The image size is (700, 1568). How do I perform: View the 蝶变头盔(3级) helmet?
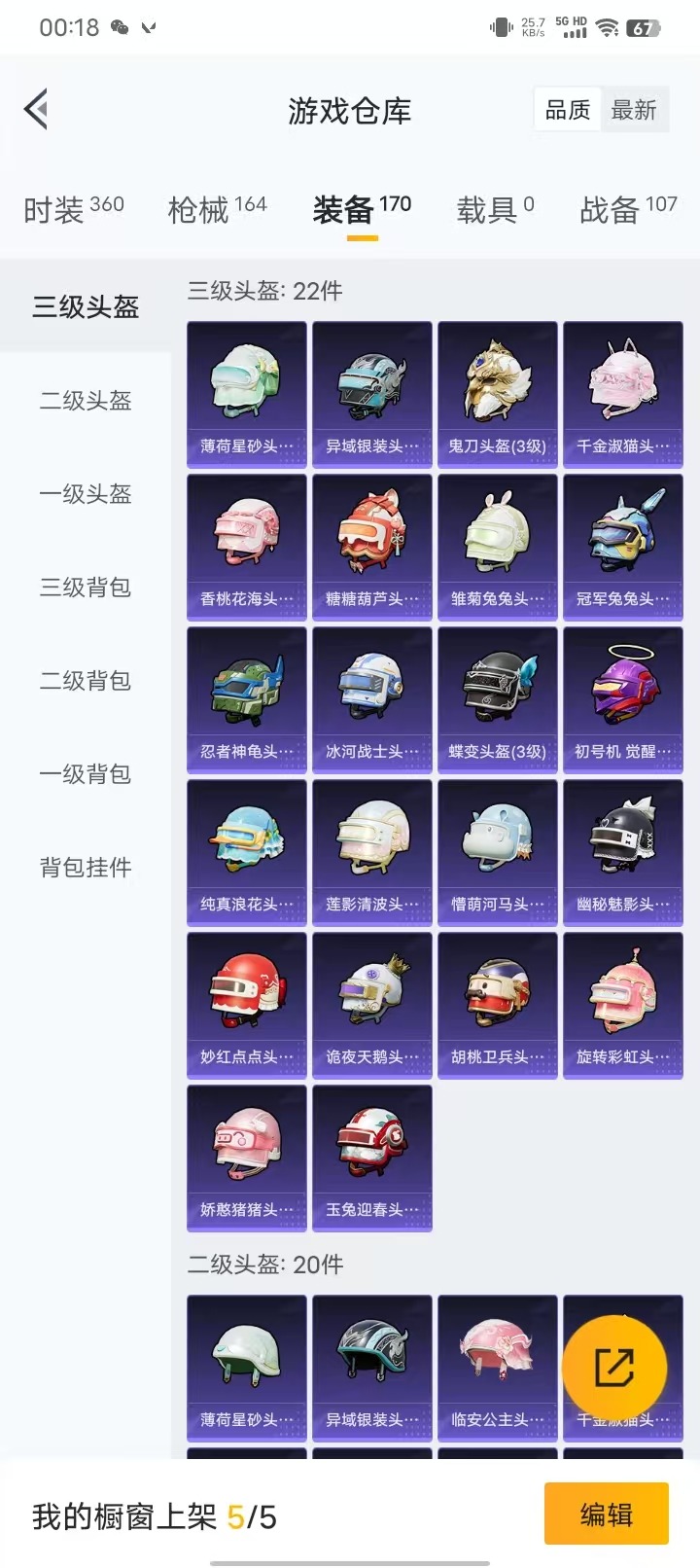[x=497, y=699]
